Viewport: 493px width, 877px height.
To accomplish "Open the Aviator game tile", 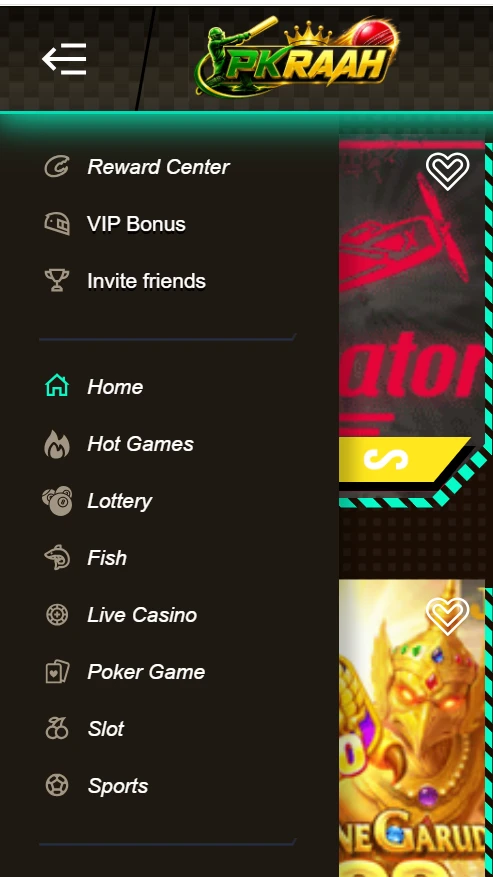I will (x=412, y=319).
